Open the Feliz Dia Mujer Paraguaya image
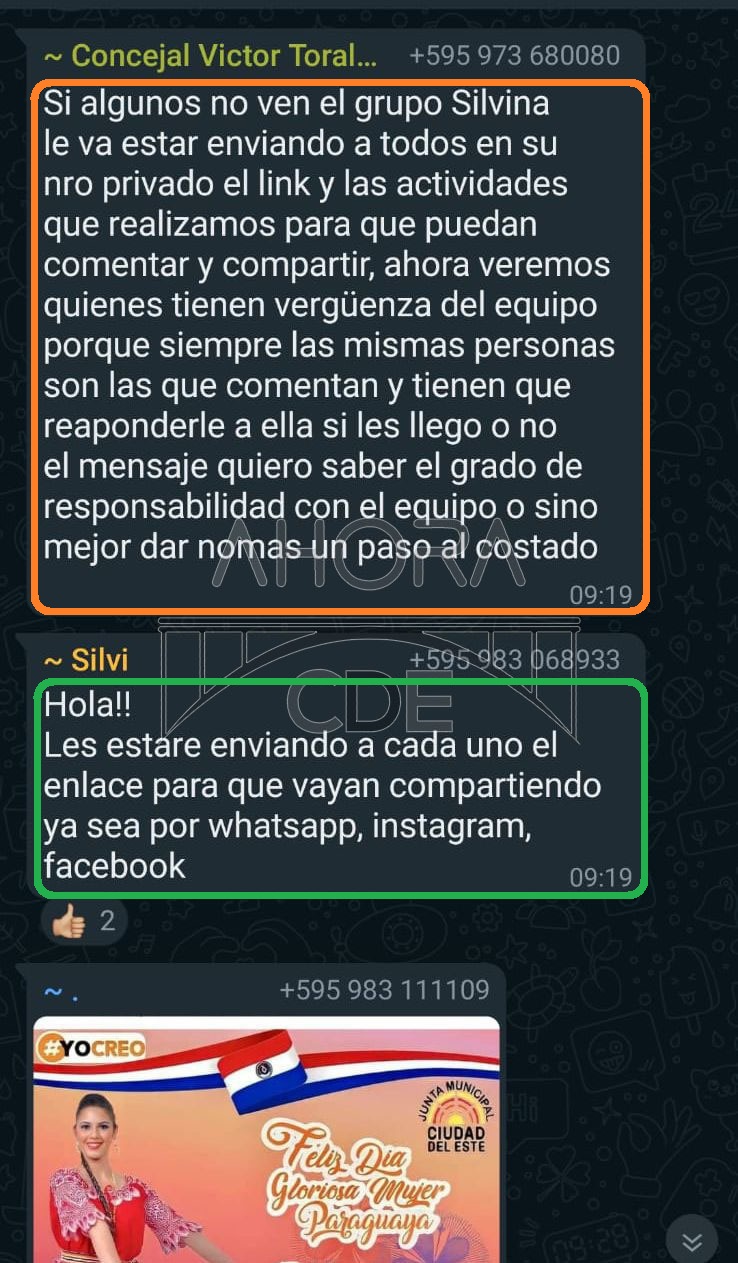Viewport: 738px width, 1263px height. [x=266, y=1139]
